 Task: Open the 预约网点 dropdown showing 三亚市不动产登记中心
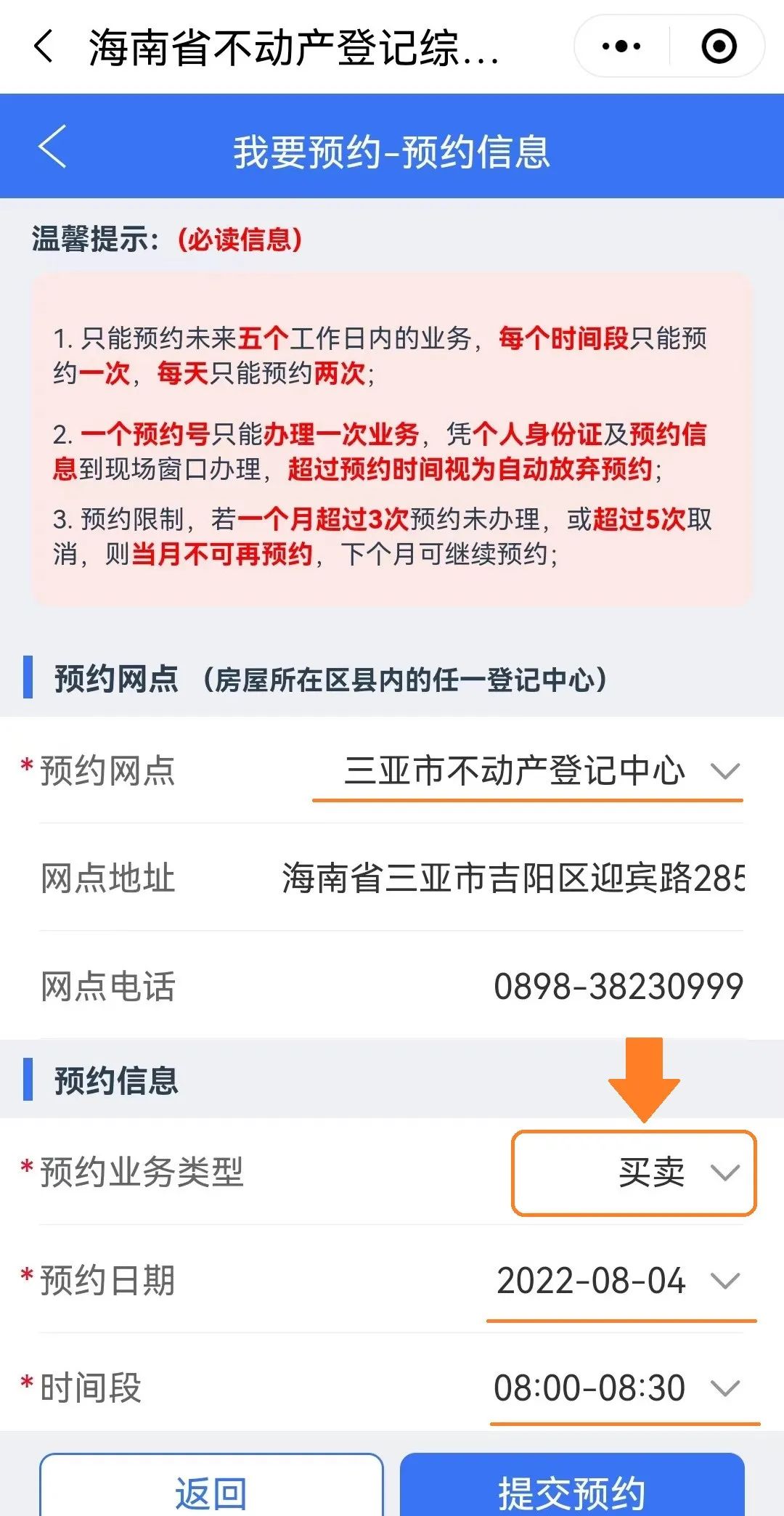[x=528, y=771]
